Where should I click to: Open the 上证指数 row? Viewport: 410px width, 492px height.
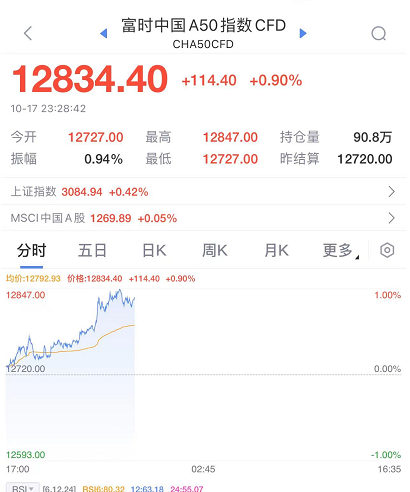203,192
